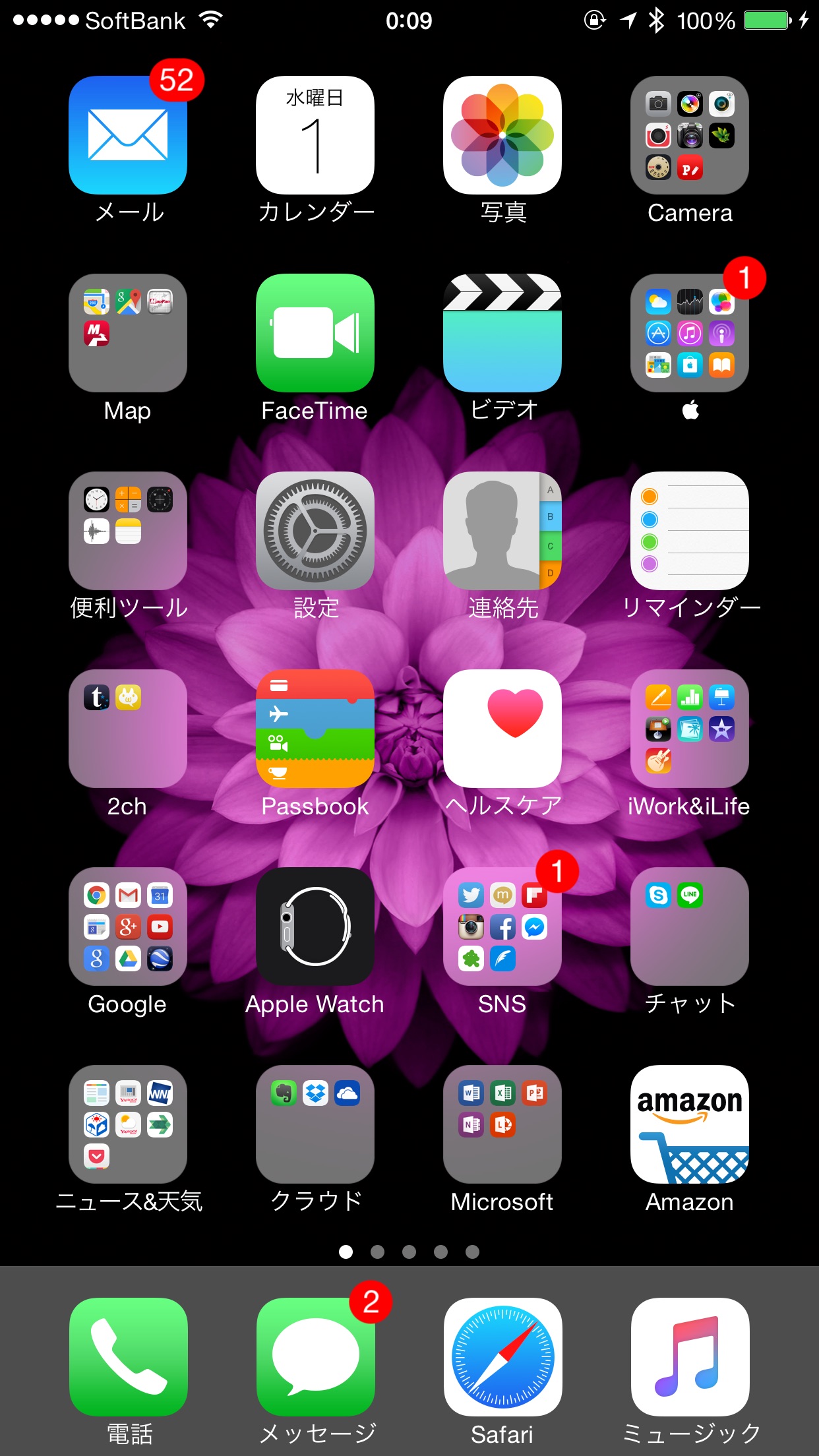Launch リマインダー reminders
The width and height of the screenshot is (819, 1456).
[690, 531]
